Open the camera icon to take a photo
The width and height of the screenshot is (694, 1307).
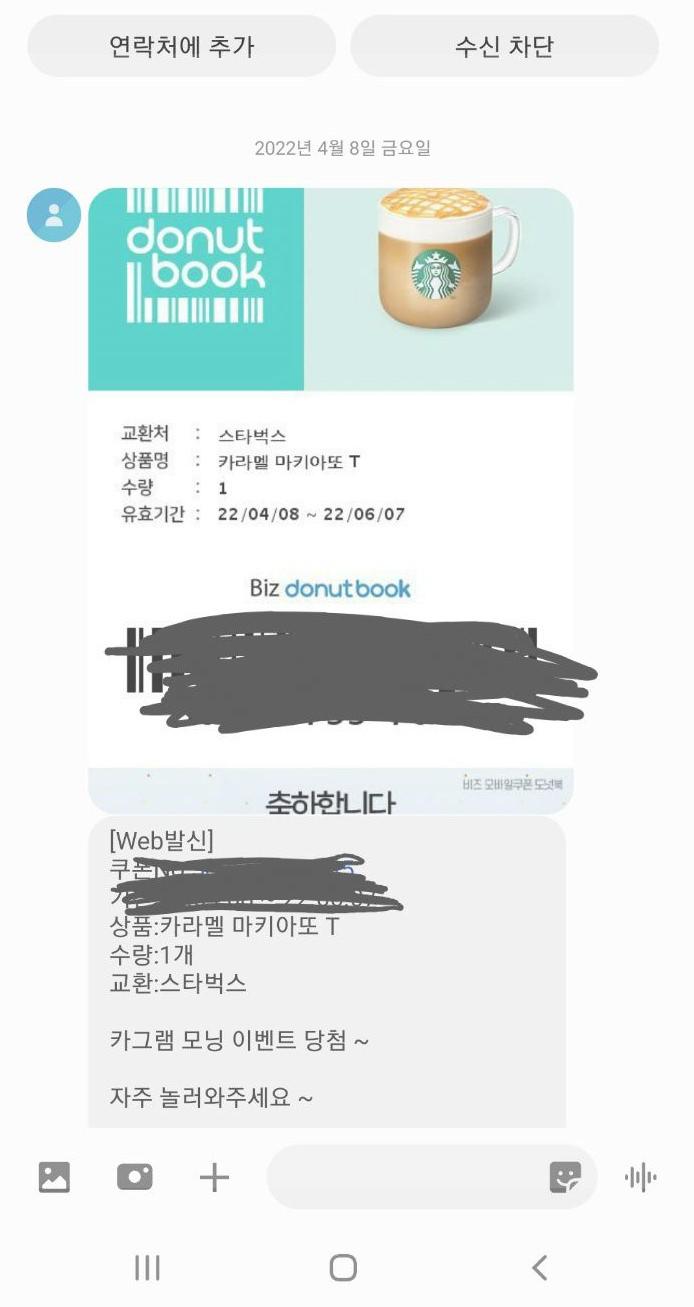click(x=134, y=1177)
